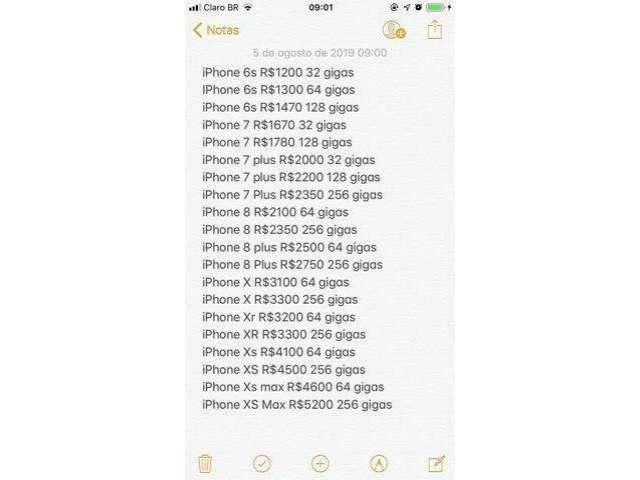This screenshot has width=640, height=480.
Task: Share this note
Action: (x=435, y=30)
